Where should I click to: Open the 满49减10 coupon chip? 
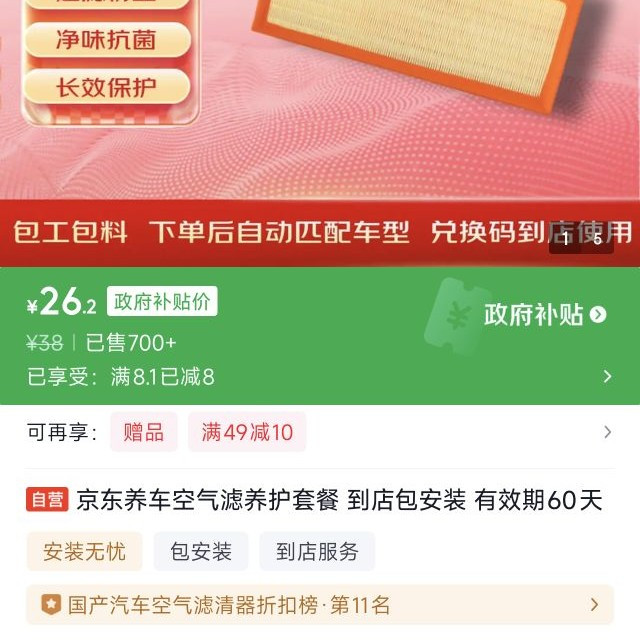247,432
